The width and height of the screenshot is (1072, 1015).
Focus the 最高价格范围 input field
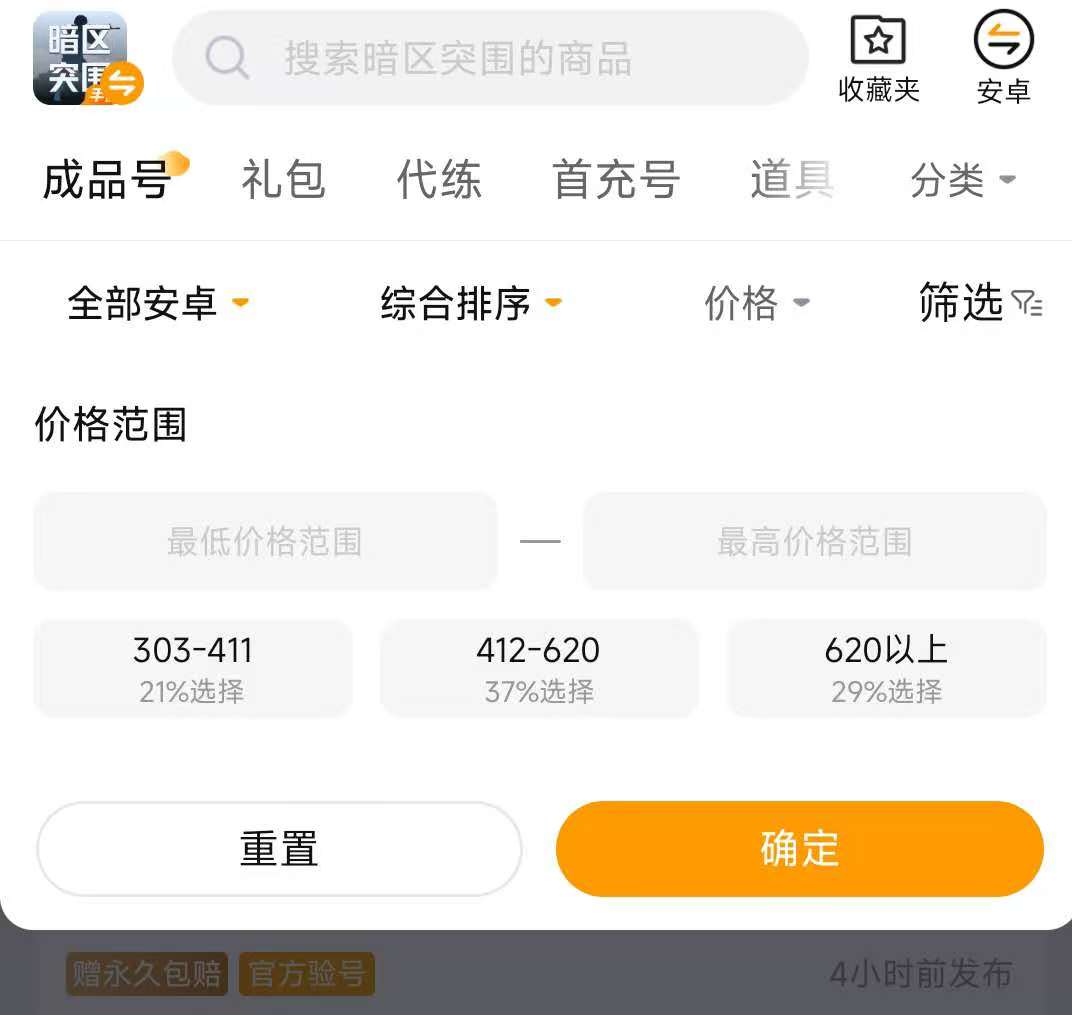click(814, 541)
